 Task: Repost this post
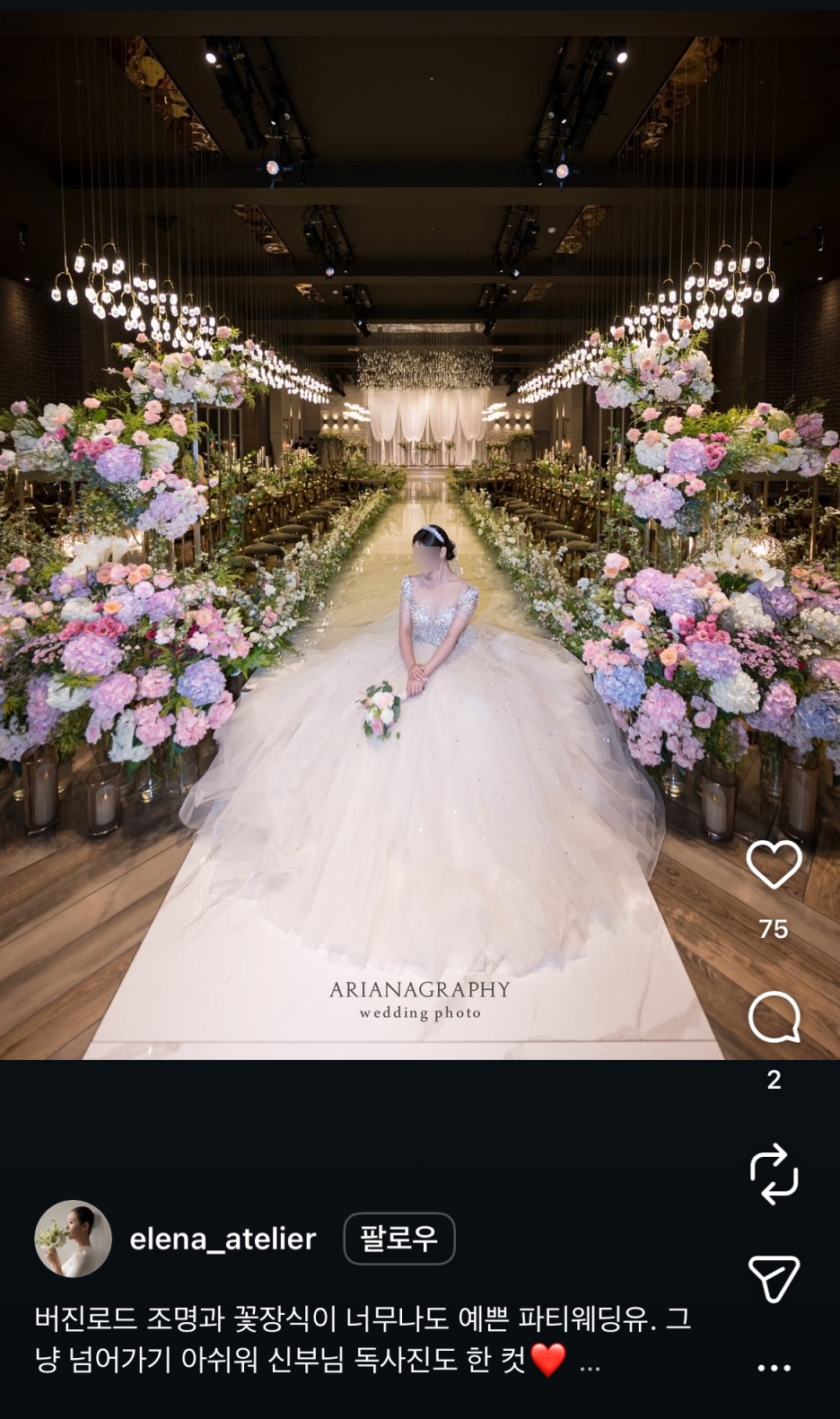[x=774, y=1173]
